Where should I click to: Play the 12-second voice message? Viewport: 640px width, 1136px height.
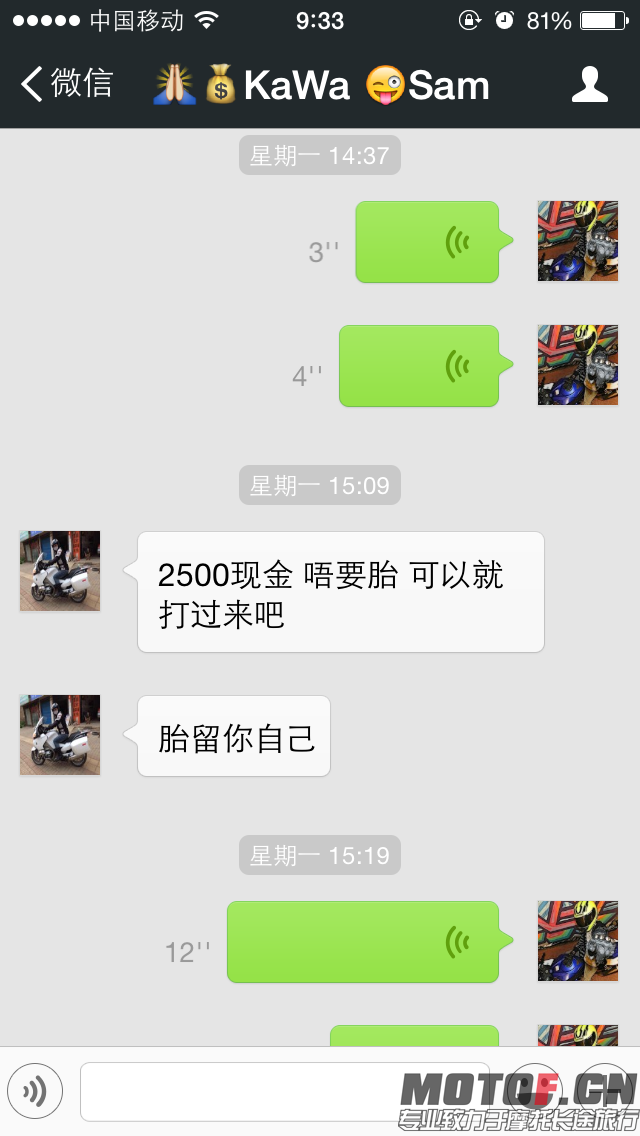(363, 941)
